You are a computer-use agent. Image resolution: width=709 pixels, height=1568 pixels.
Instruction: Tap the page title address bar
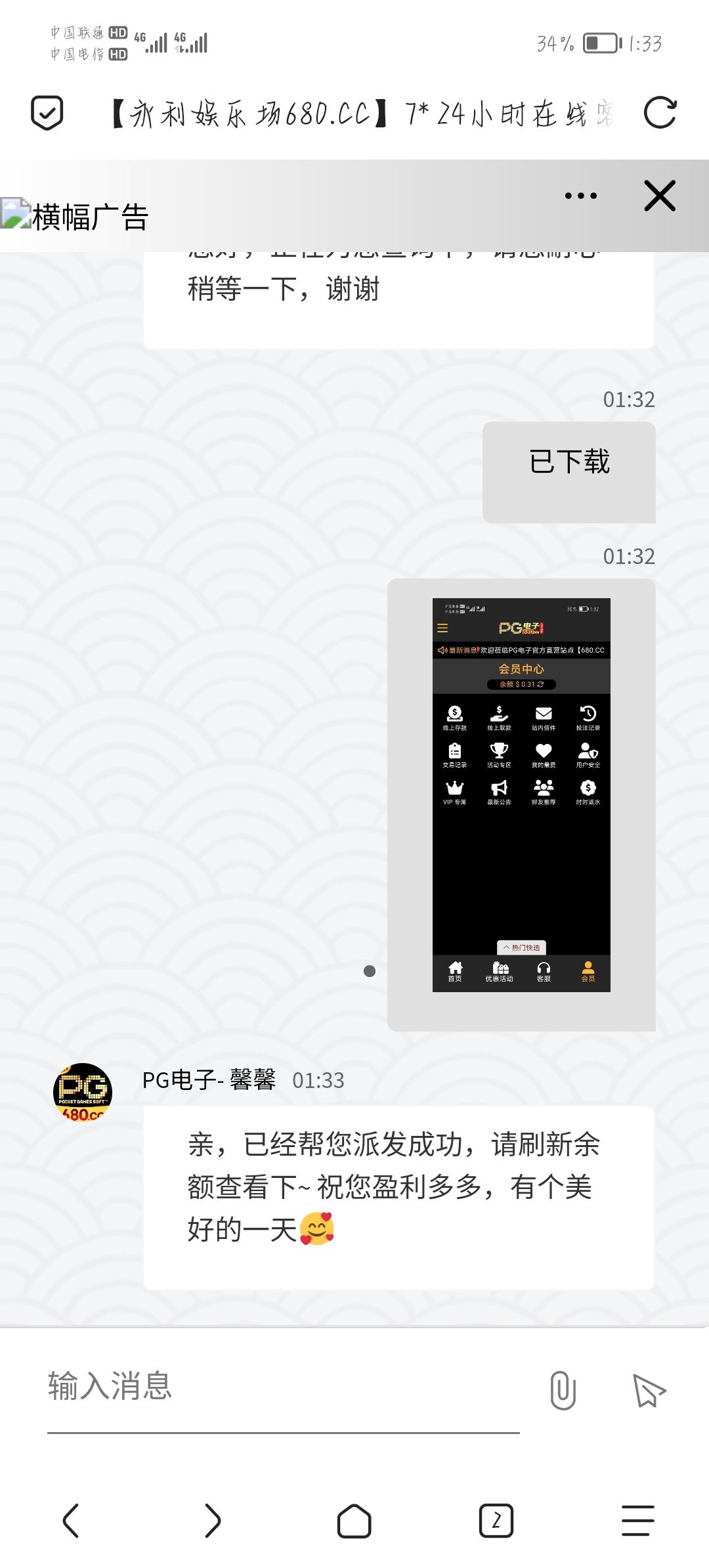361,114
